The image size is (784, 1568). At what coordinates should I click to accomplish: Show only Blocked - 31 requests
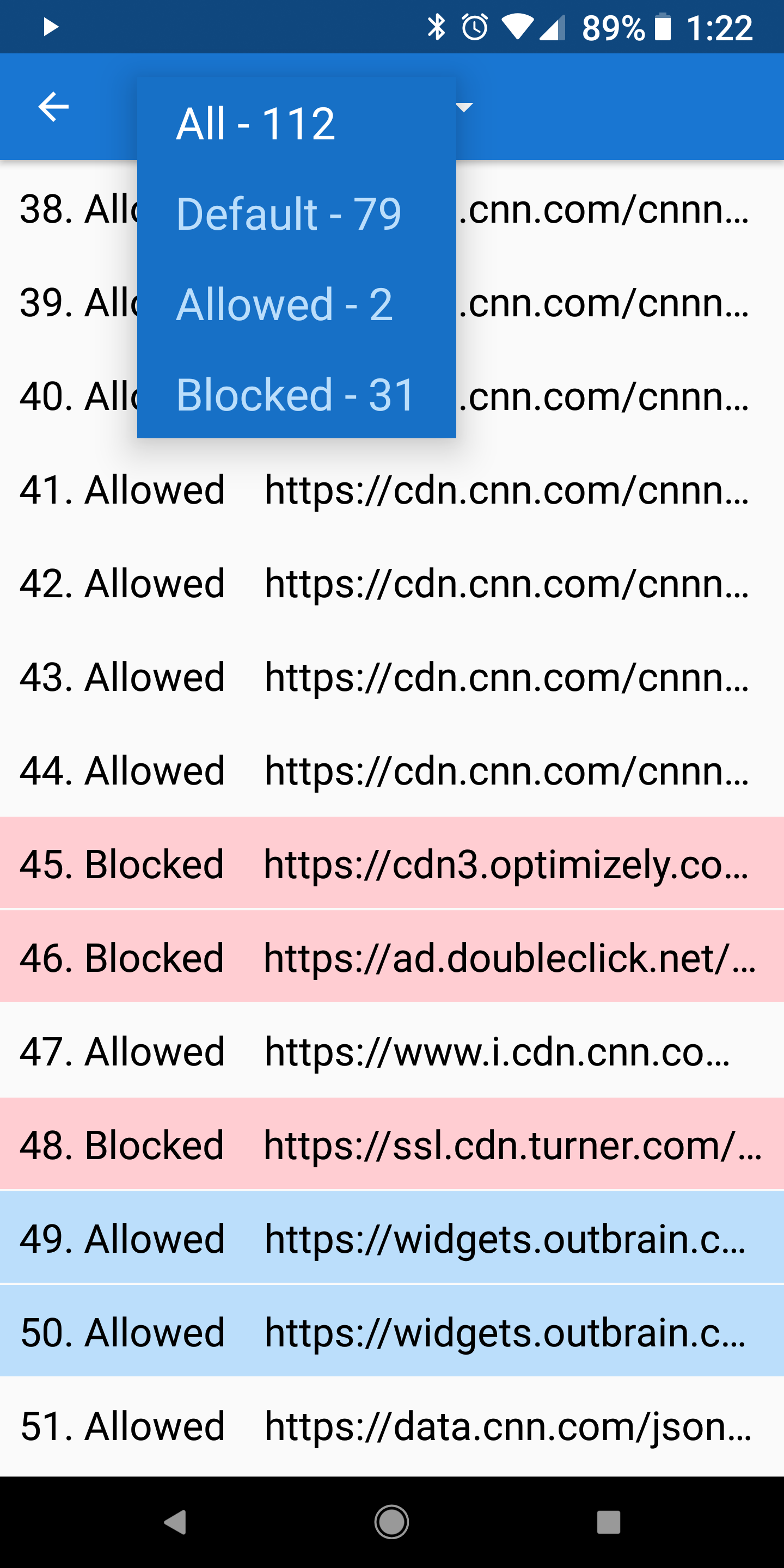tap(296, 394)
